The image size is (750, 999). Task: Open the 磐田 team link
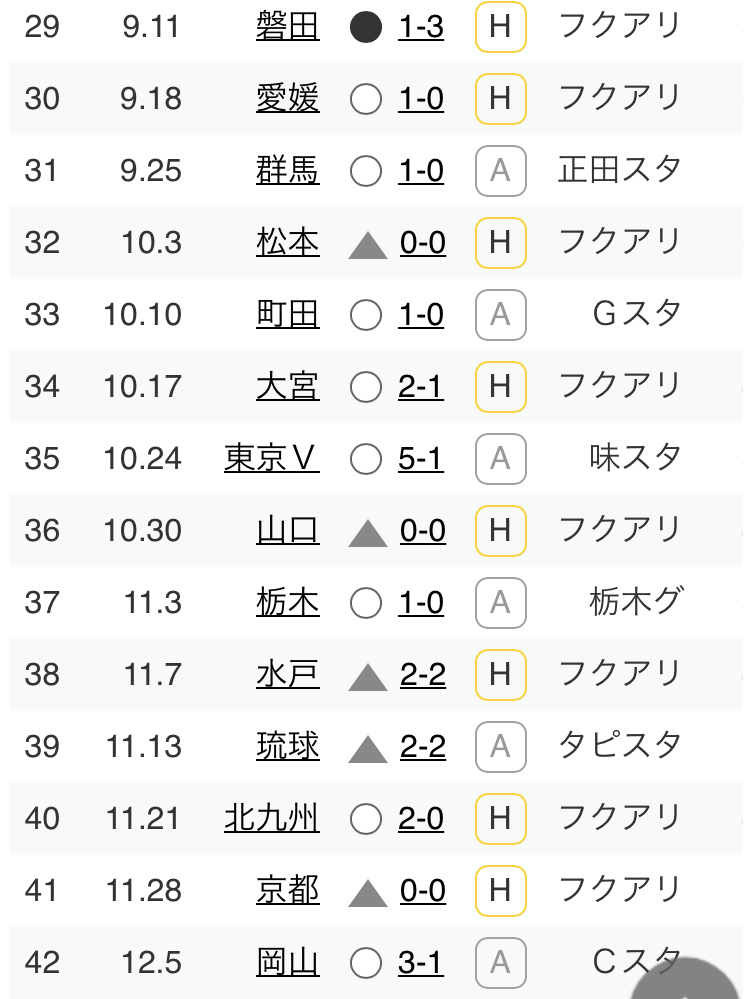coord(288,26)
